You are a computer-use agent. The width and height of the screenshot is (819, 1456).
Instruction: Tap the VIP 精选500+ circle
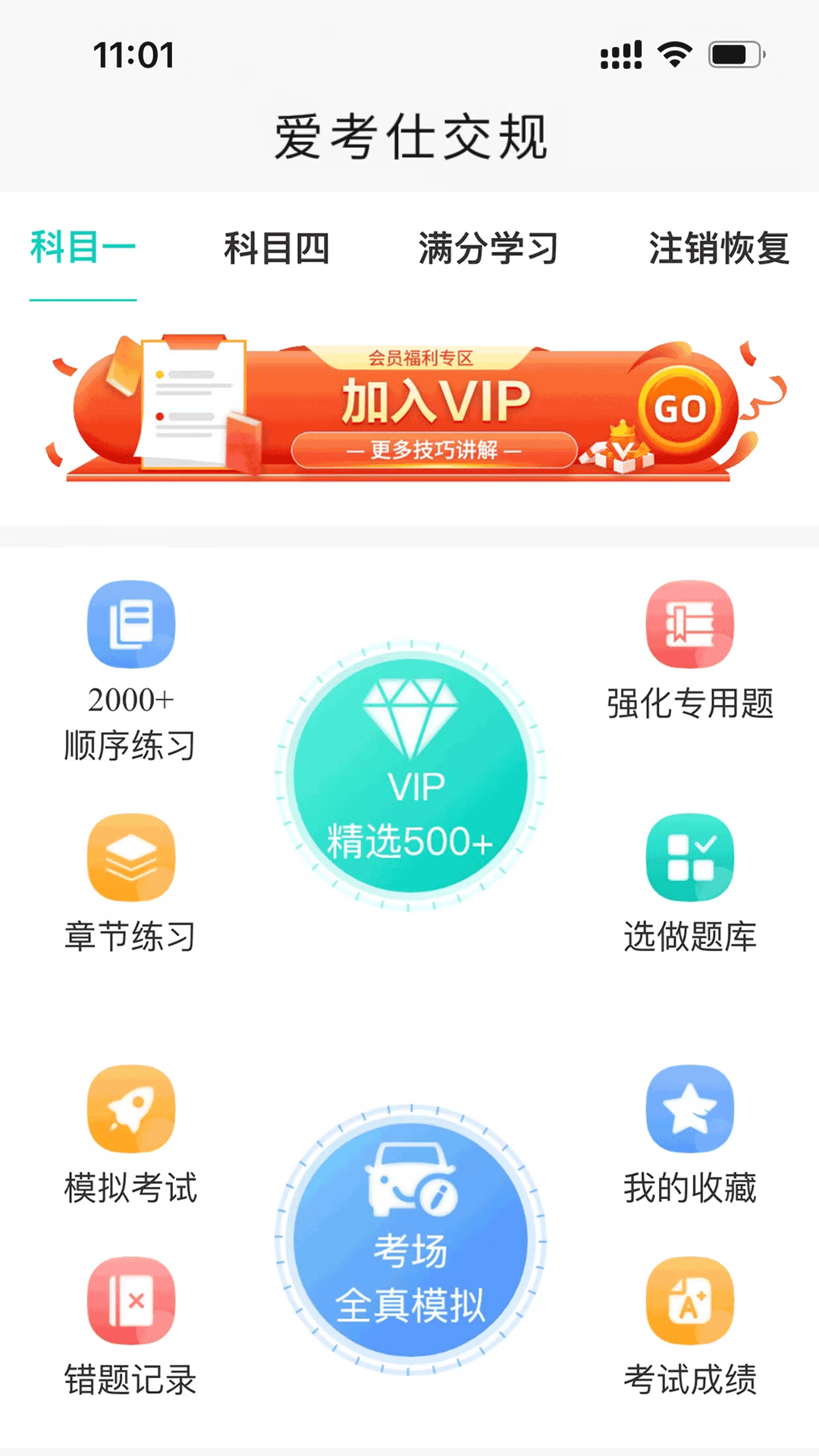[x=410, y=775]
